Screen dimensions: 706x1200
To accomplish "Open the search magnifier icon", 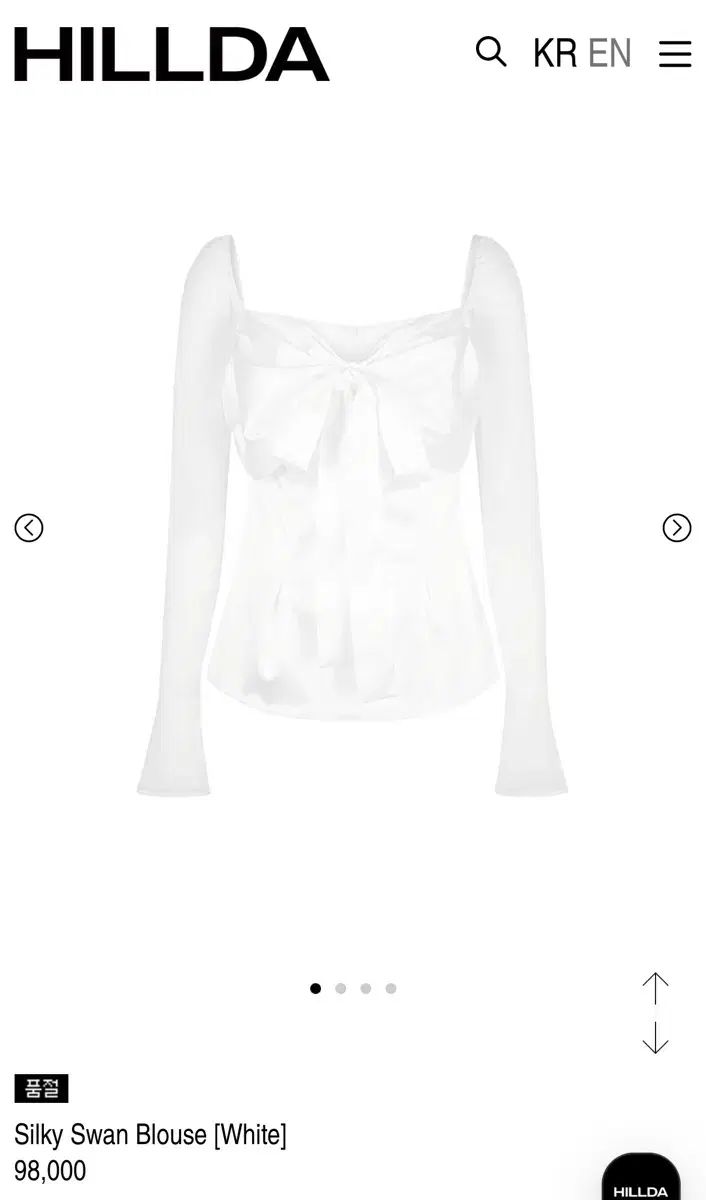I will click(491, 52).
